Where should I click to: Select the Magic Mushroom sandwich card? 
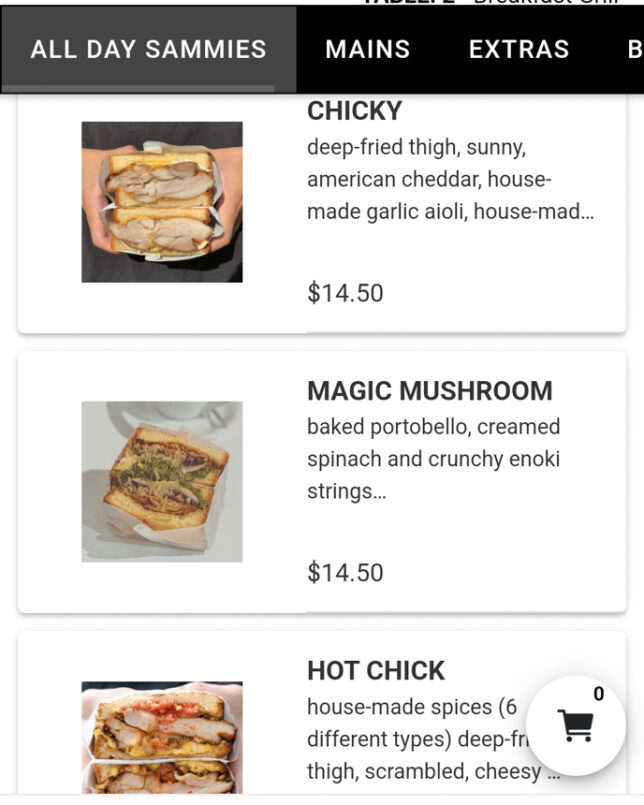[321, 481]
